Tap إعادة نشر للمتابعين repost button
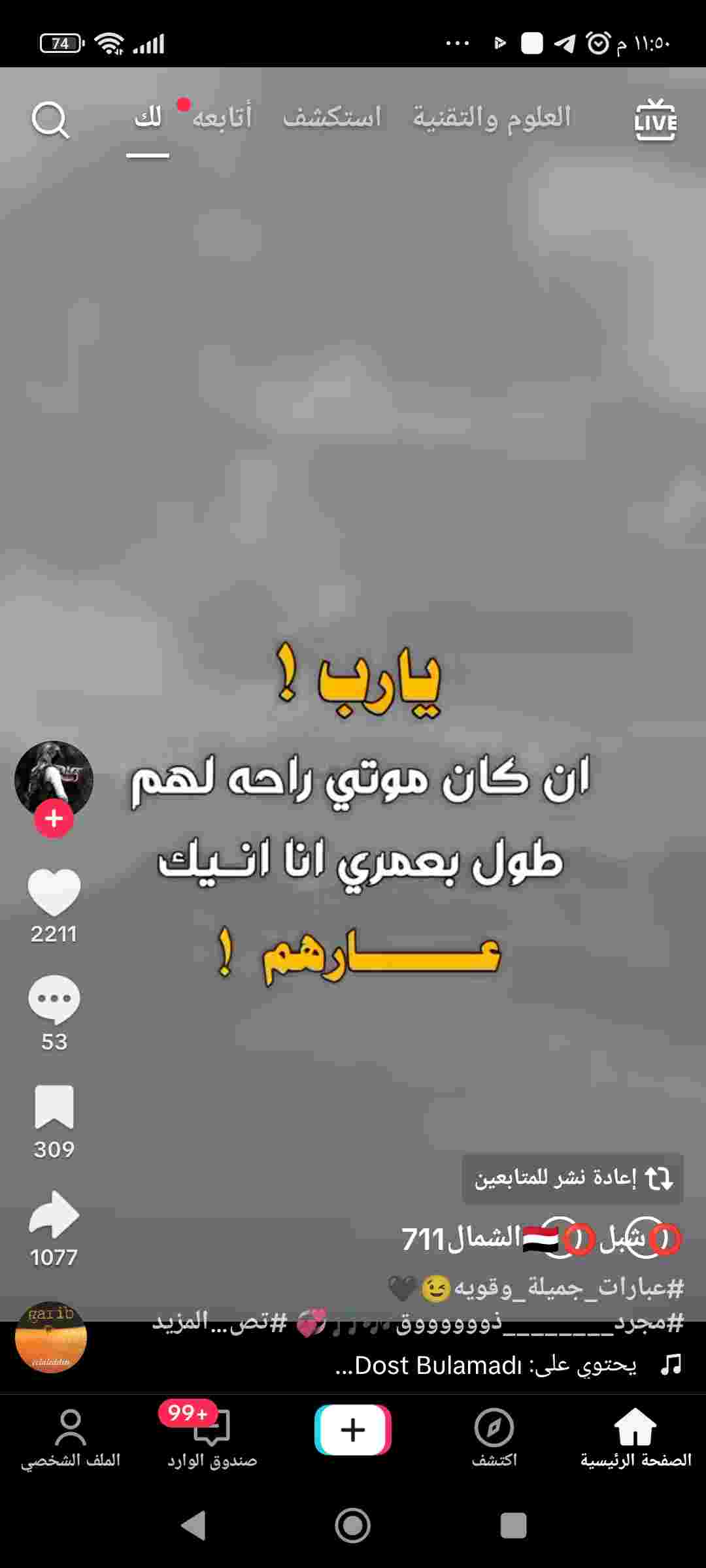The width and height of the screenshot is (706, 1568). click(x=573, y=1179)
